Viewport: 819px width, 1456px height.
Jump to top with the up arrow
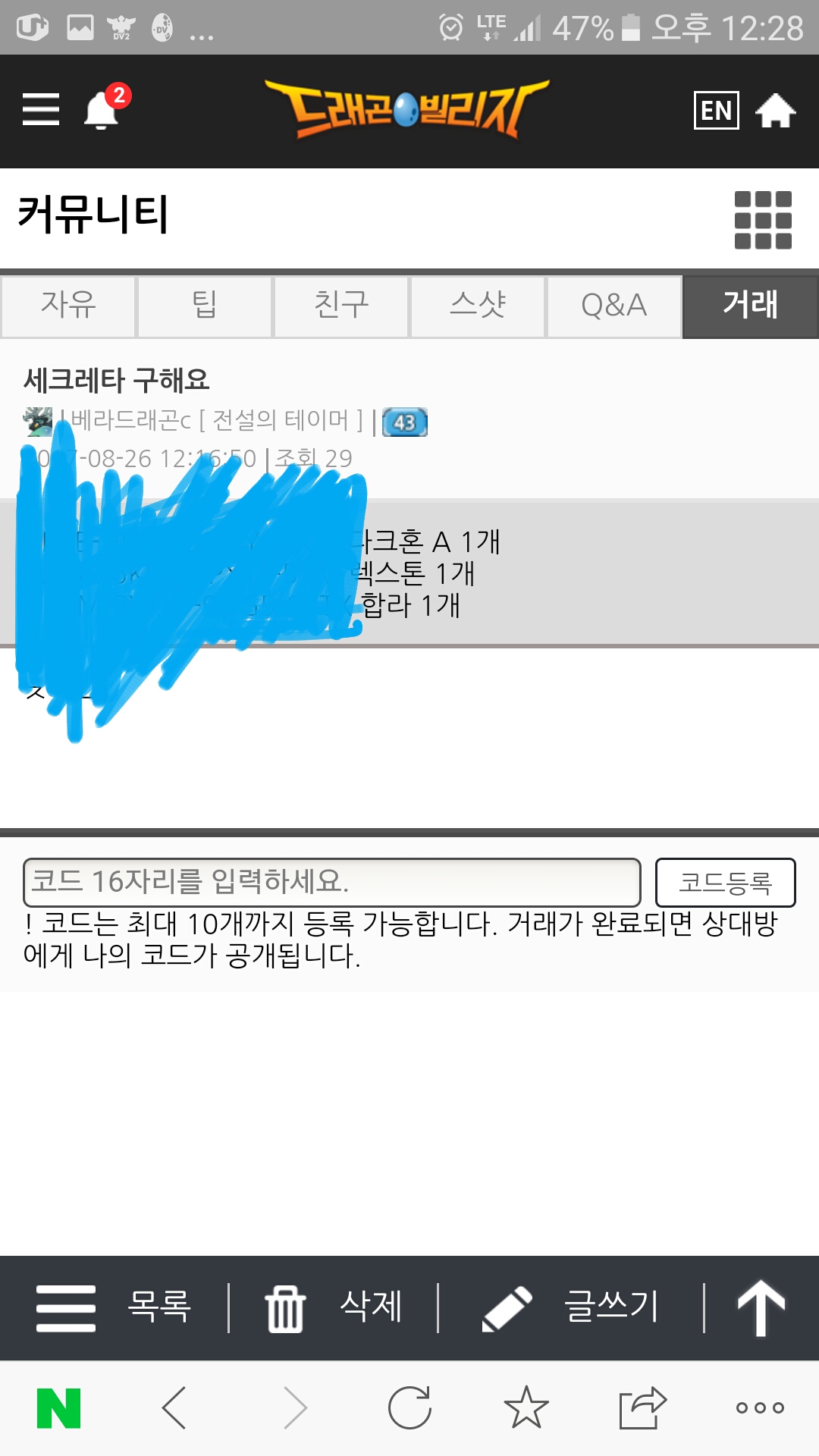pyautogui.click(x=761, y=1307)
